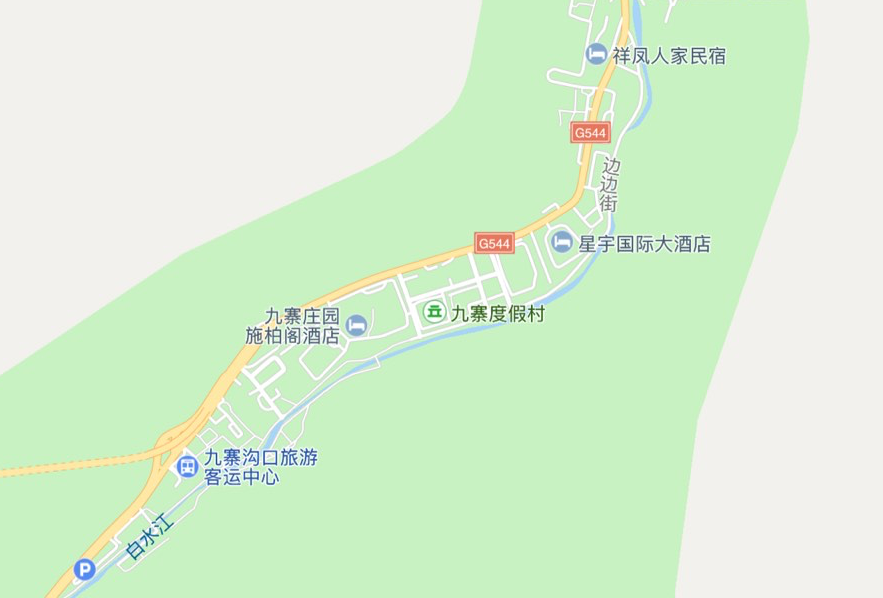This screenshot has height=598, width=883.
Task: Tap the 九寨度假村 scenic spot marker
Action: pos(434,312)
